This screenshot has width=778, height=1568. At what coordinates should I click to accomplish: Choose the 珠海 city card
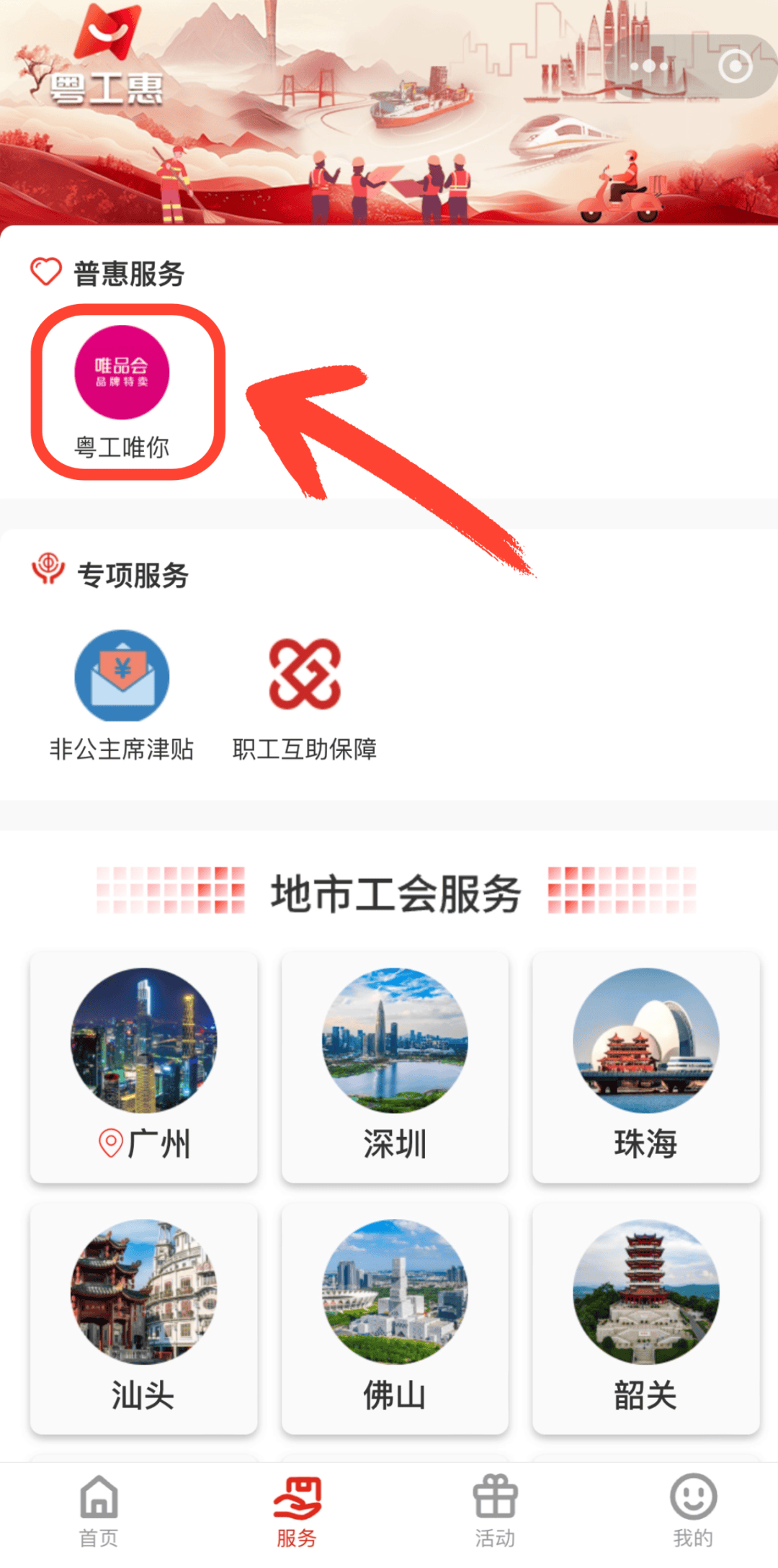645,1066
